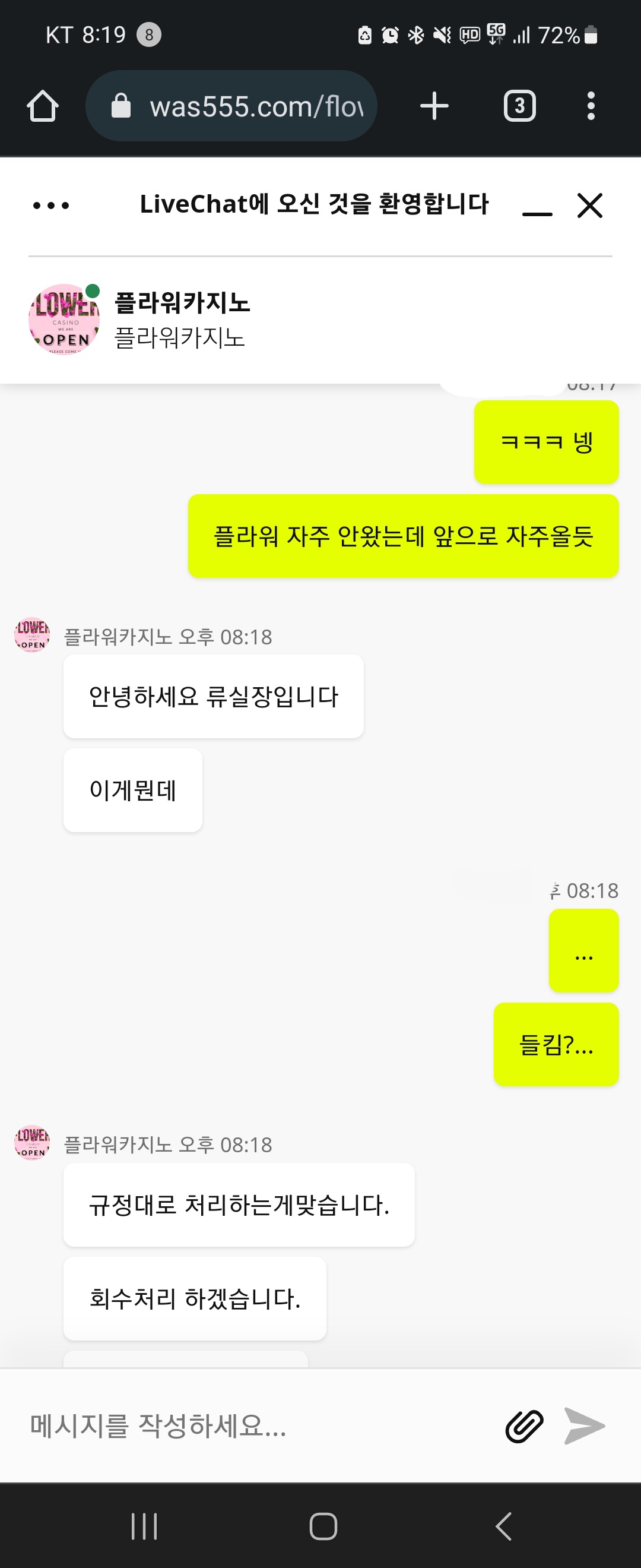
Task: Go to the browser home page
Action: click(43, 106)
